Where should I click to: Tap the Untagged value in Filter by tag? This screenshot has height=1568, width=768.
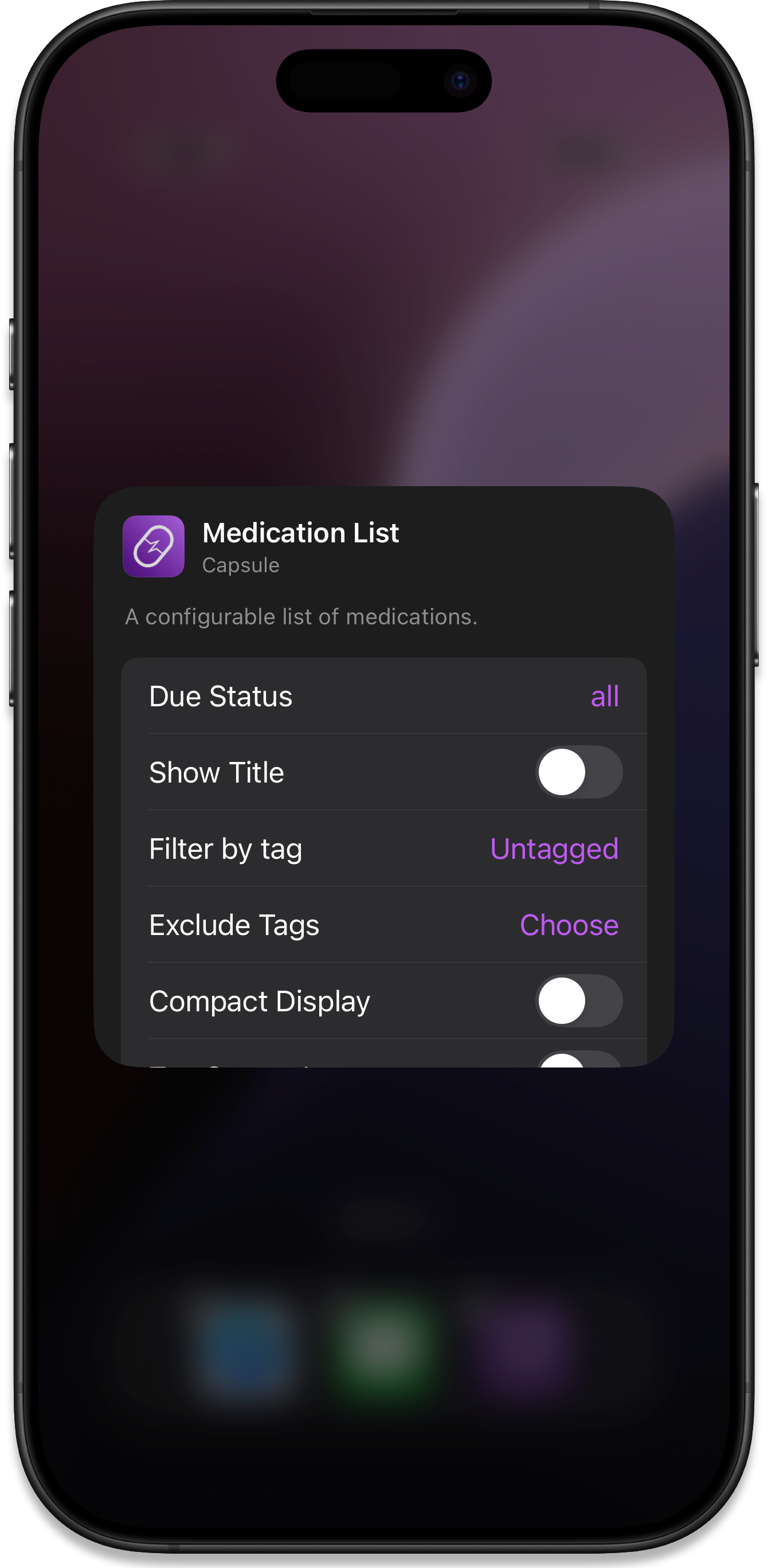coord(554,848)
